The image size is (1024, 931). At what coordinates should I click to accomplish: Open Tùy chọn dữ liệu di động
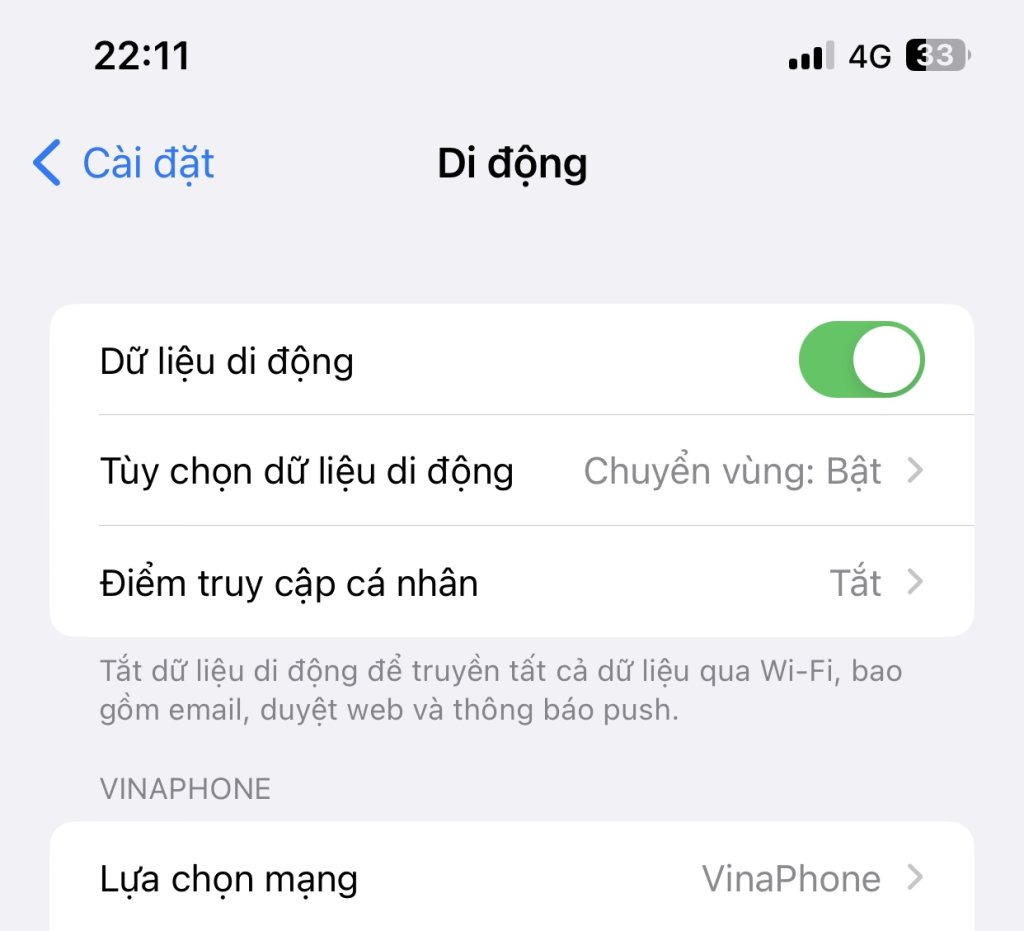coord(510,471)
